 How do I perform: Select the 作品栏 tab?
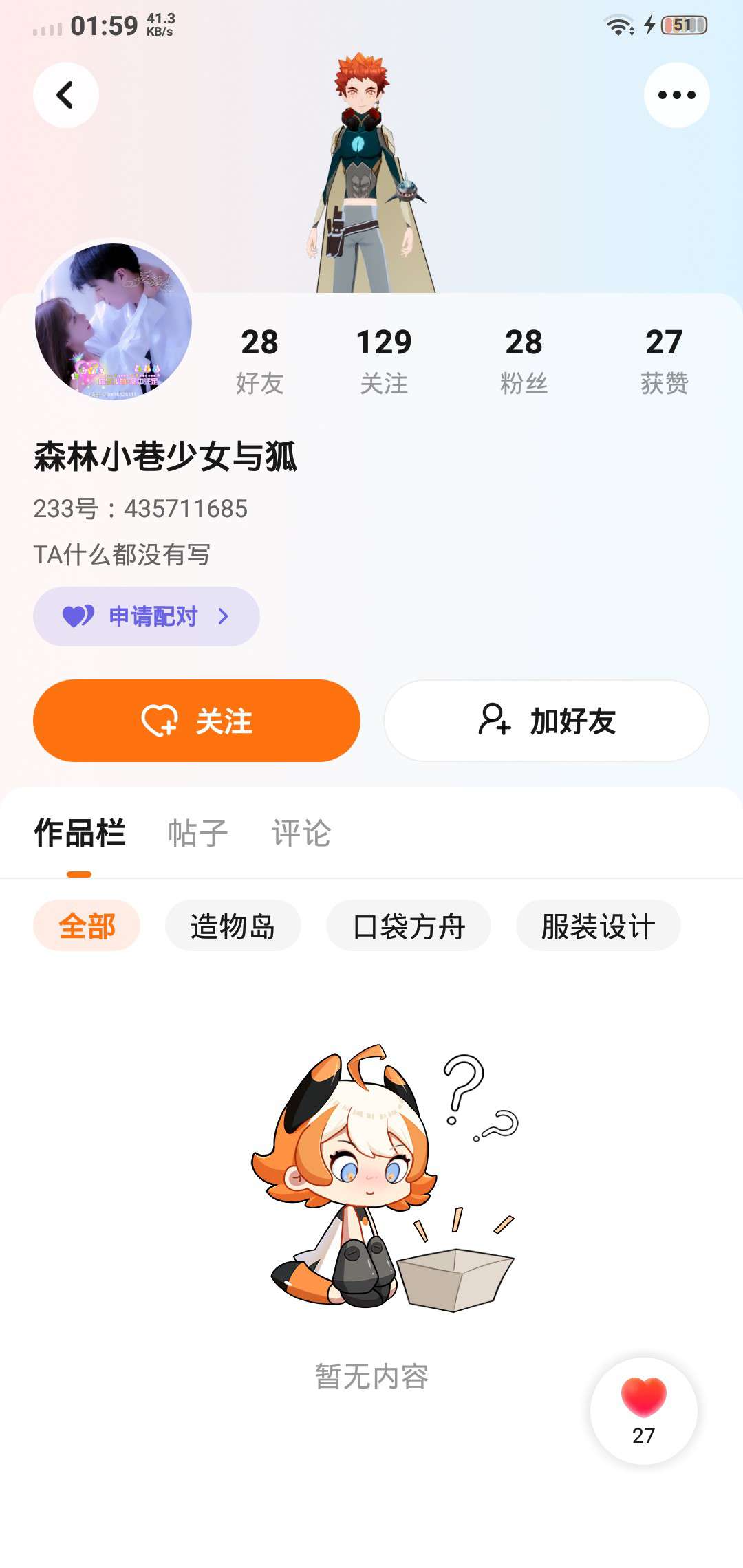tap(80, 834)
